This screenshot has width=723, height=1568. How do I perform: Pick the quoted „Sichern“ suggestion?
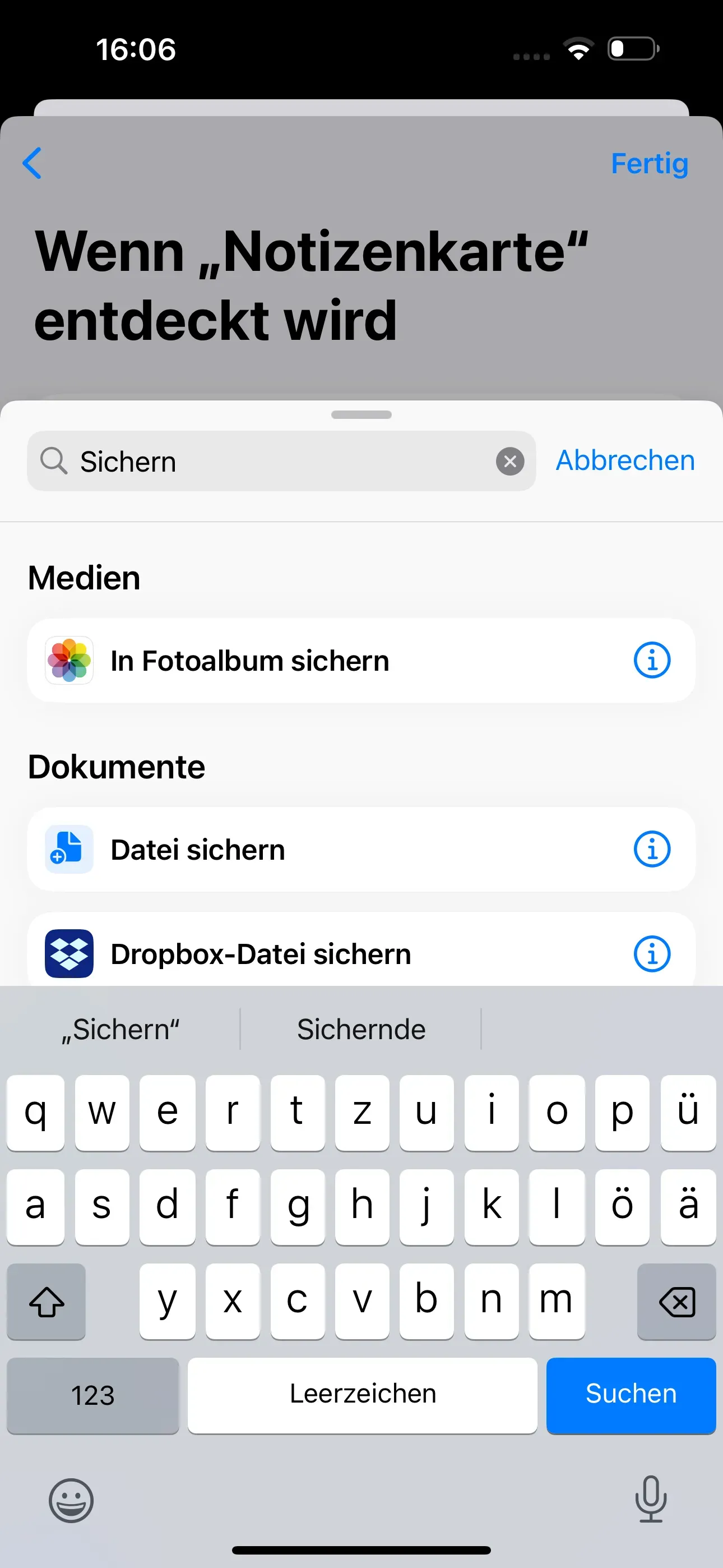(x=121, y=1029)
